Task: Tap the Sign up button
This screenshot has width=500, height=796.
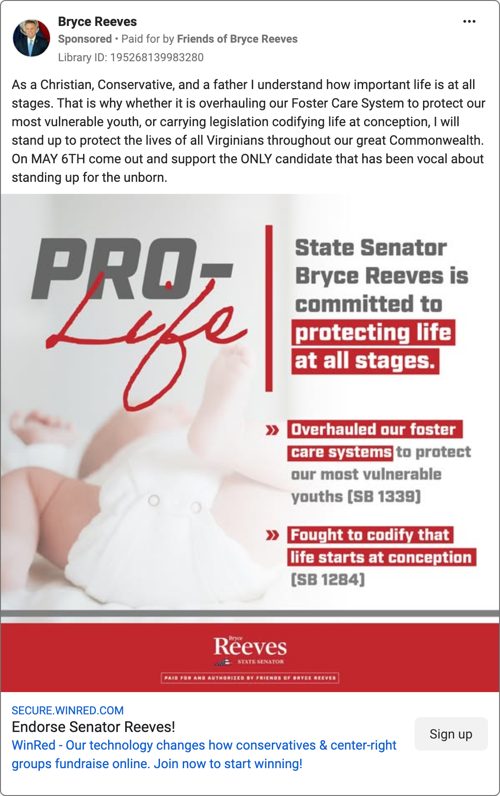Action: coord(451,734)
